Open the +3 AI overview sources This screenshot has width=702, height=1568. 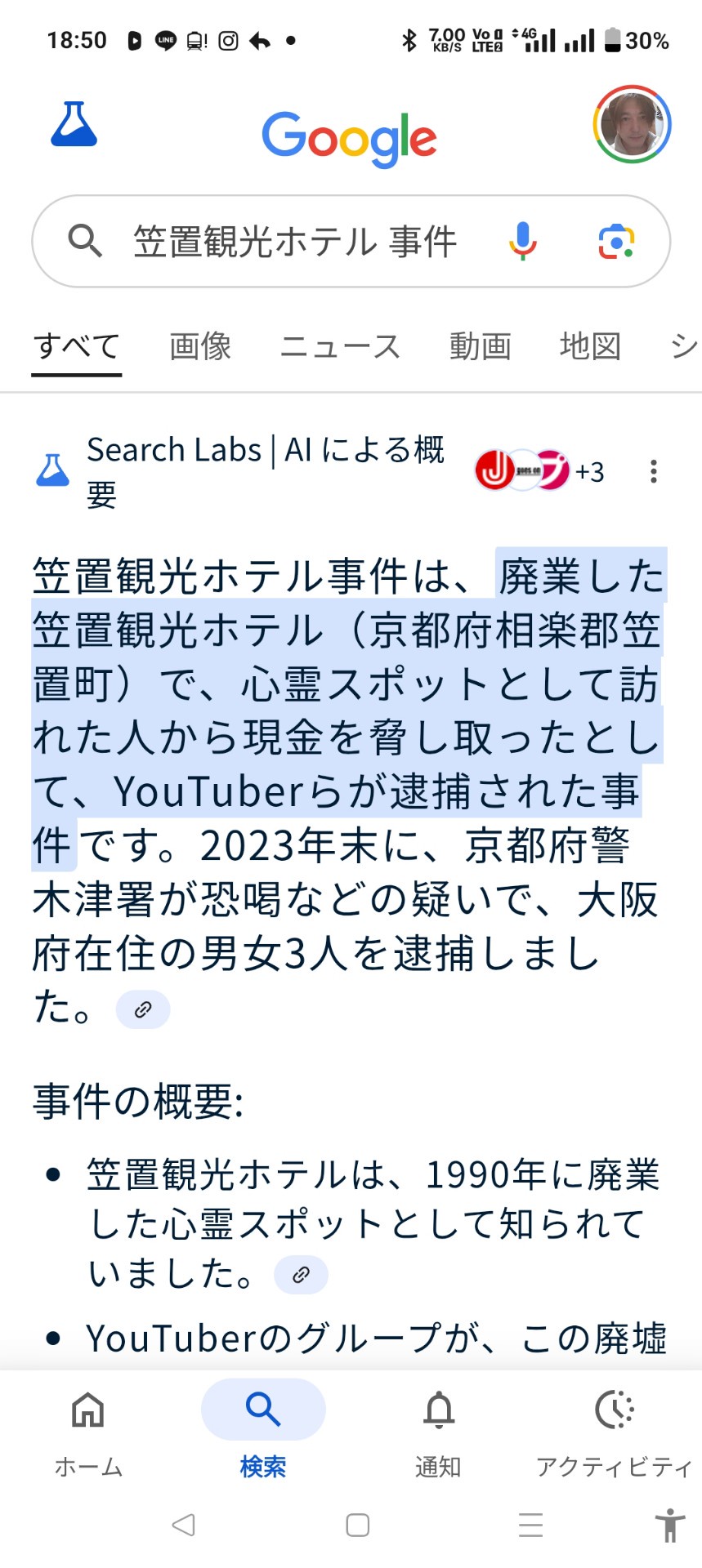[539, 471]
